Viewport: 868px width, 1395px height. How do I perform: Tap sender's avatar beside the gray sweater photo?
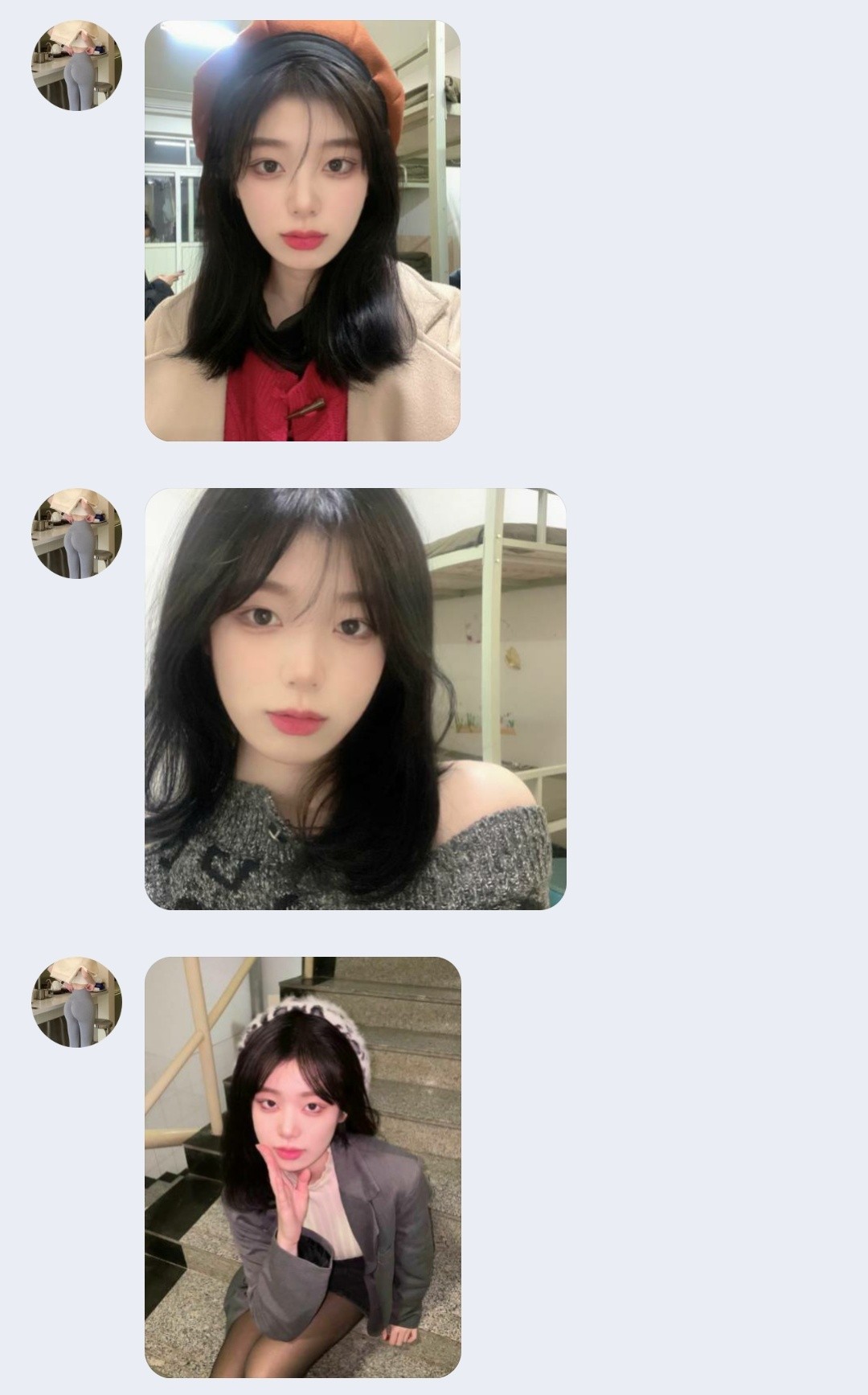point(76,533)
